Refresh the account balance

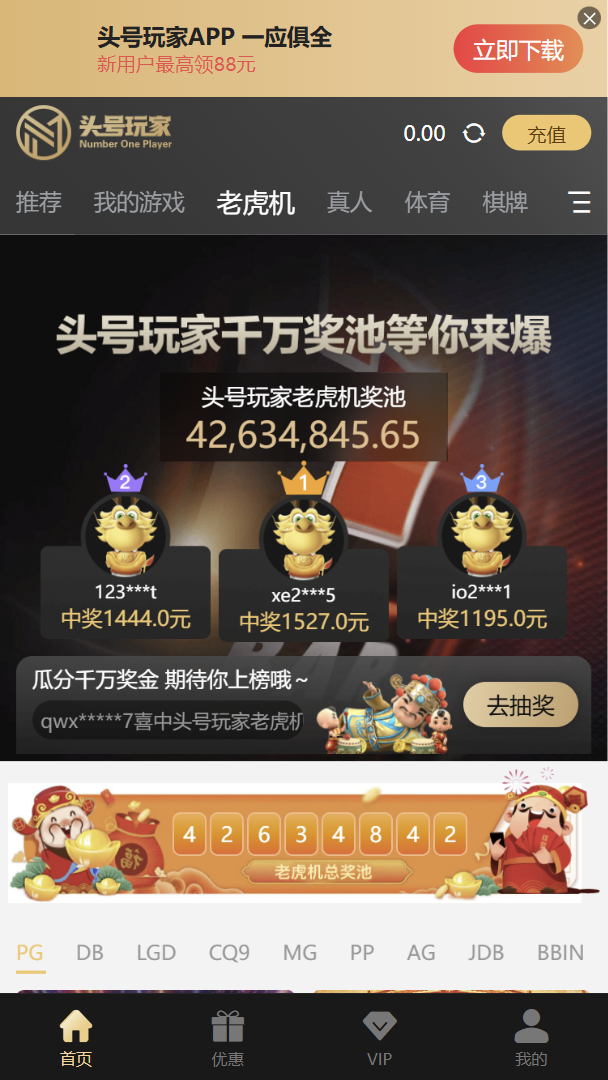tap(474, 134)
